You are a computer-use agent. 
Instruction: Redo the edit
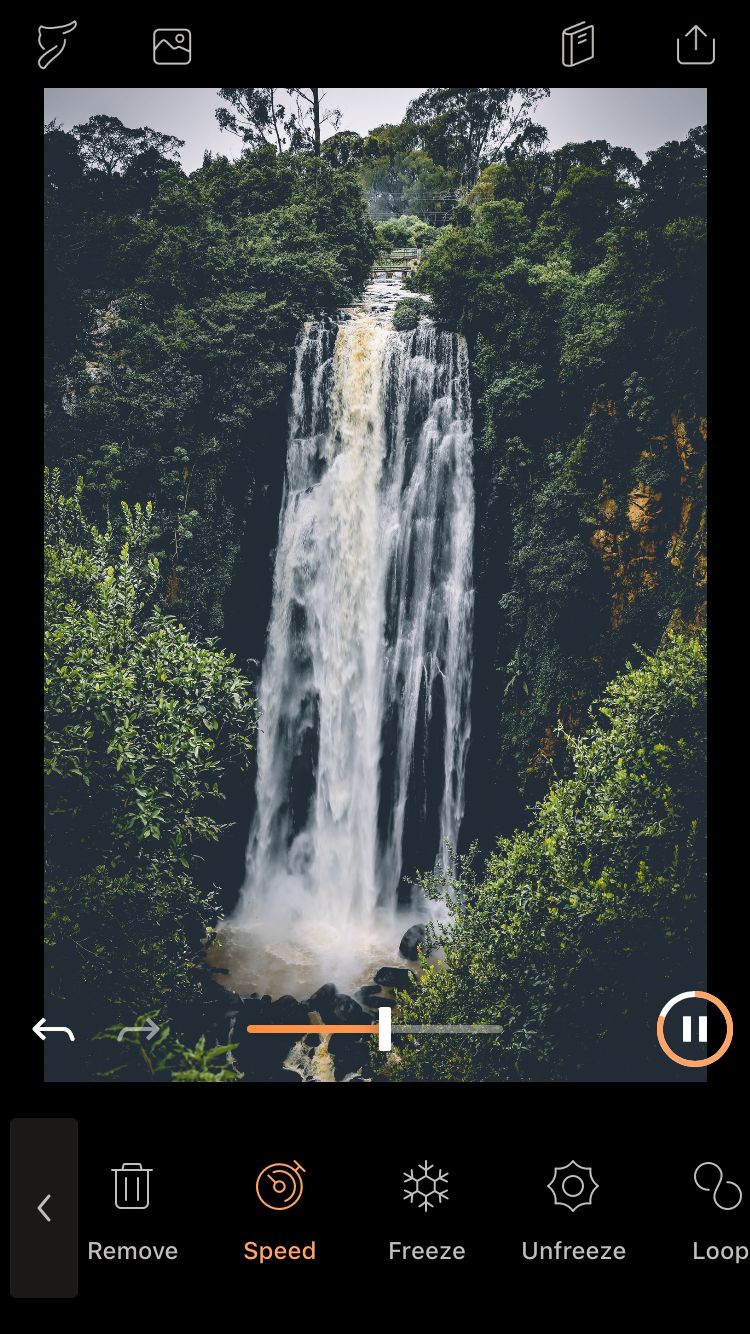tap(138, 1029)
